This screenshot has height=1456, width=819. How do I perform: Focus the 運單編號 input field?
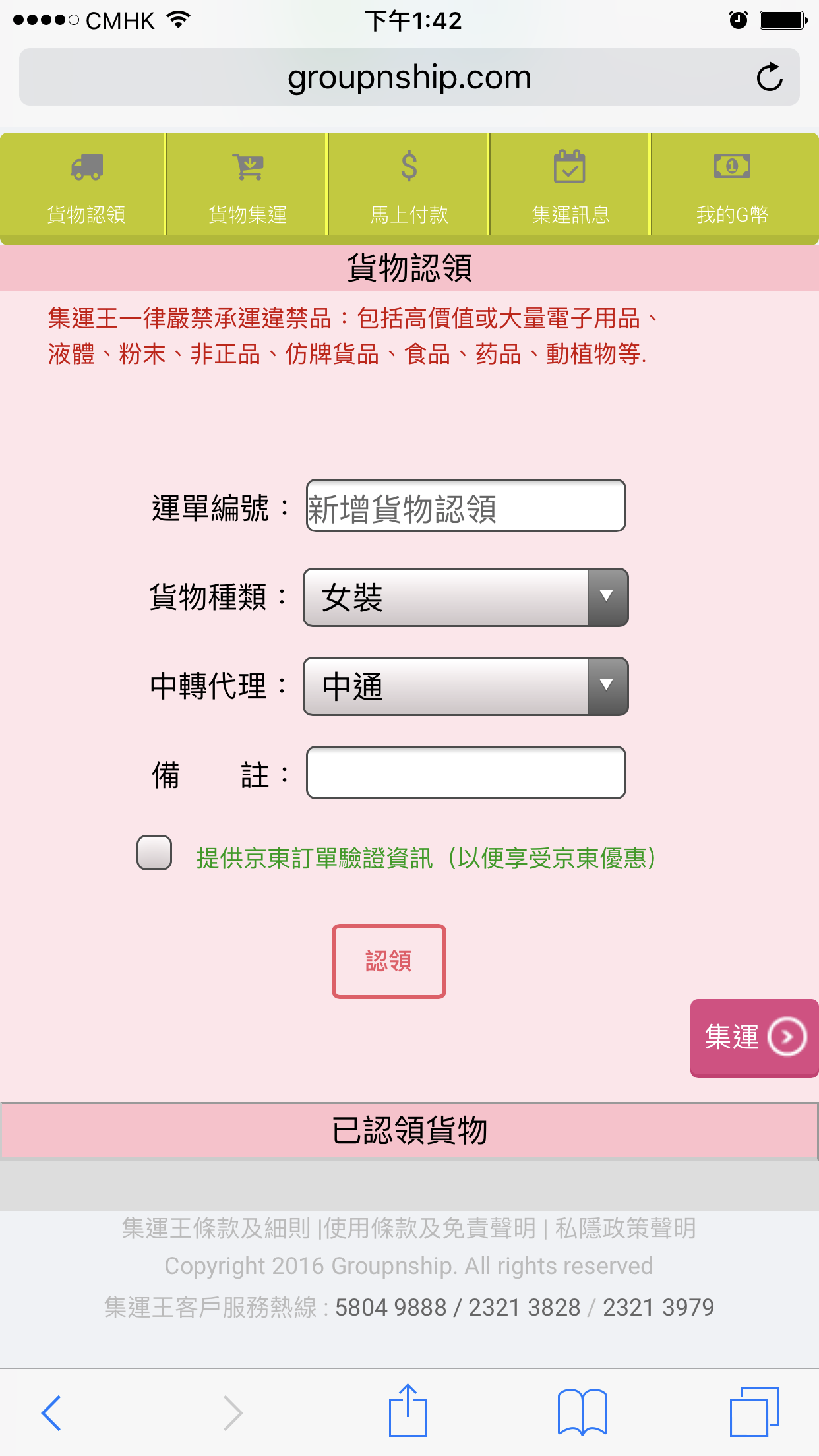pyautogui.click(x=466, y=506)
